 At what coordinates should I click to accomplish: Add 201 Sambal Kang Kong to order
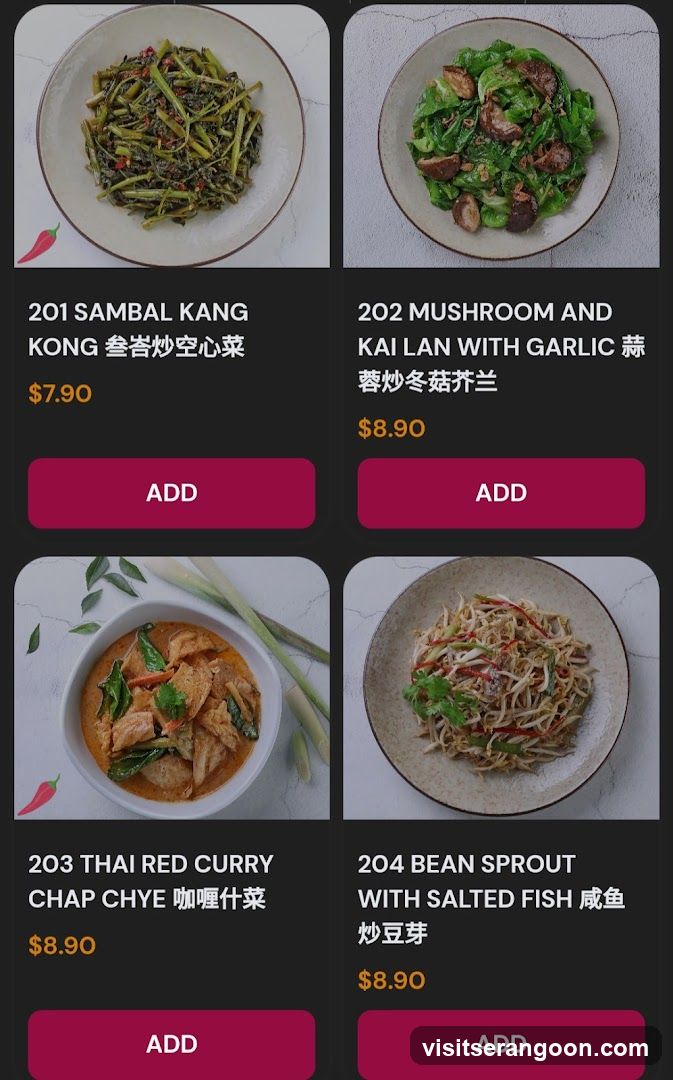pyautogui.click(x=172, y=493)
